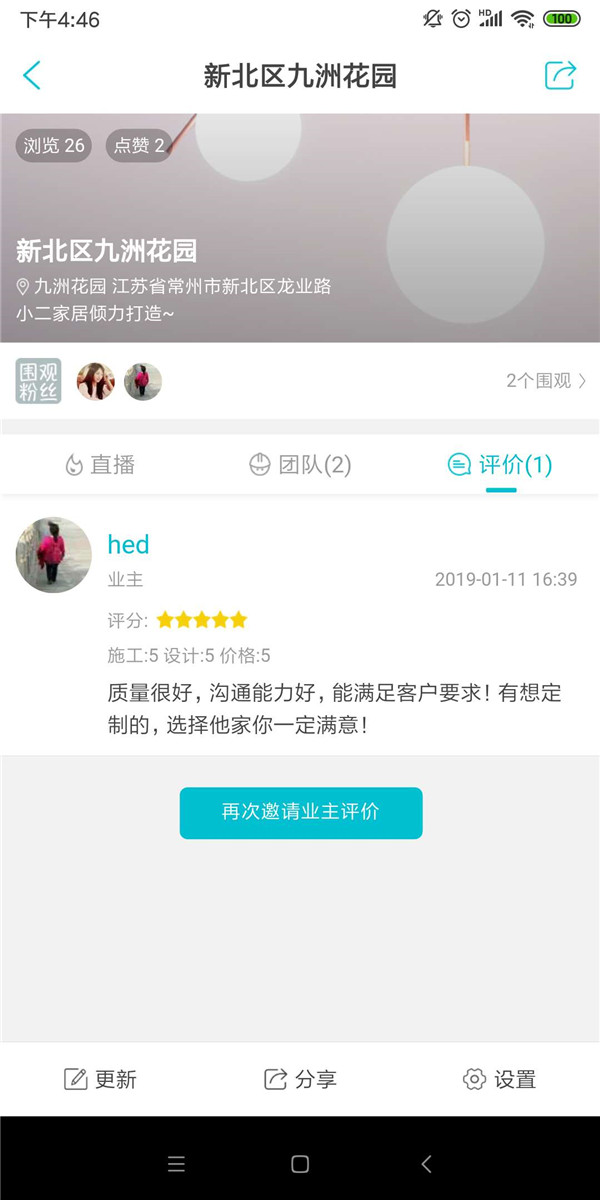This screenshot has height=1200, width=600.
Task: Tap 分享 in the bottom bar
Action: point(300,1079)
